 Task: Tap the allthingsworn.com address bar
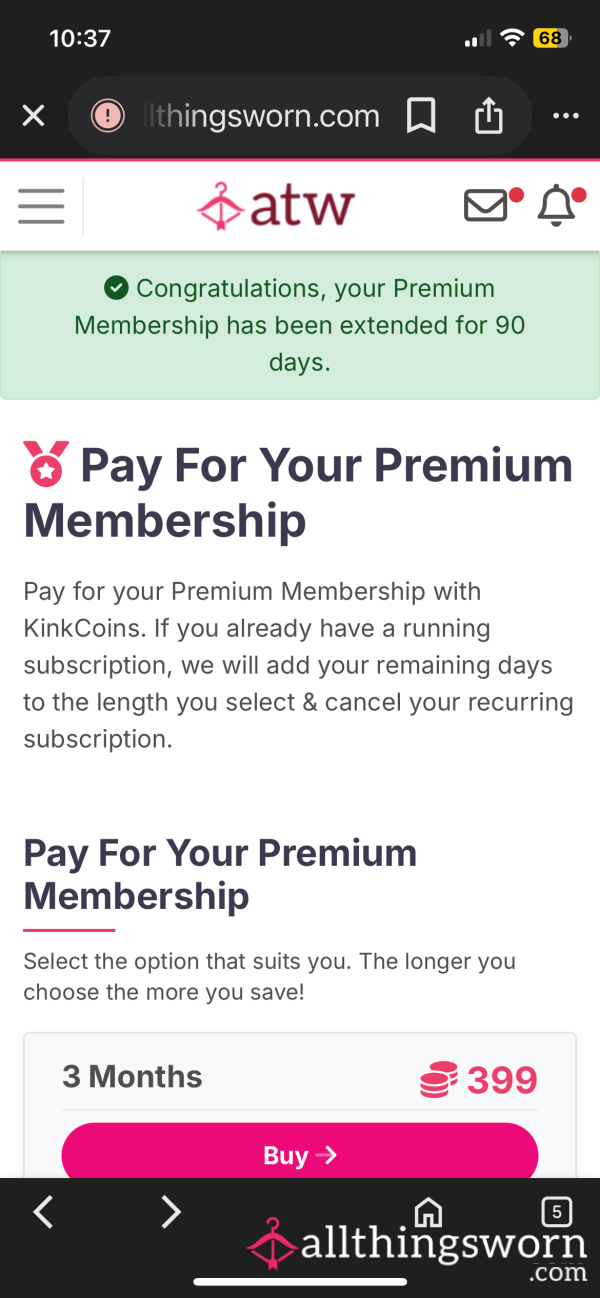235,116
